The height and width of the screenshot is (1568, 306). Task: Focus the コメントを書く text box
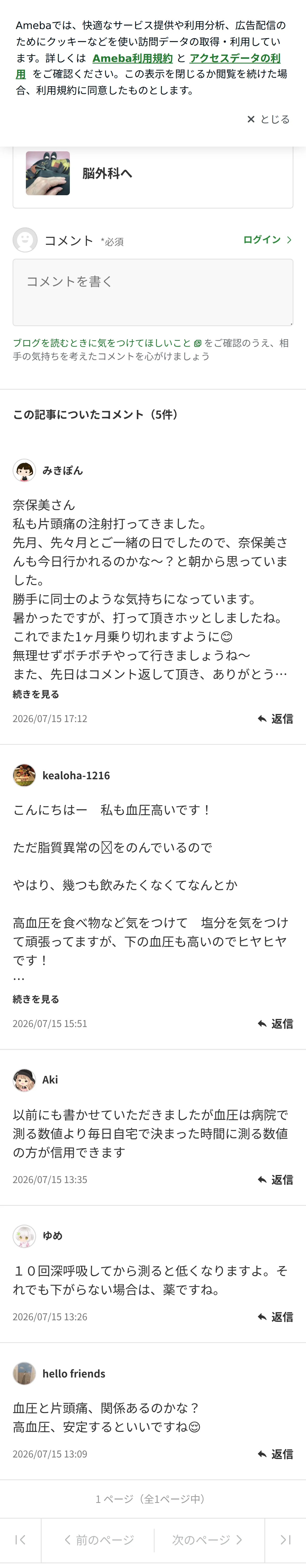point(153,292)
